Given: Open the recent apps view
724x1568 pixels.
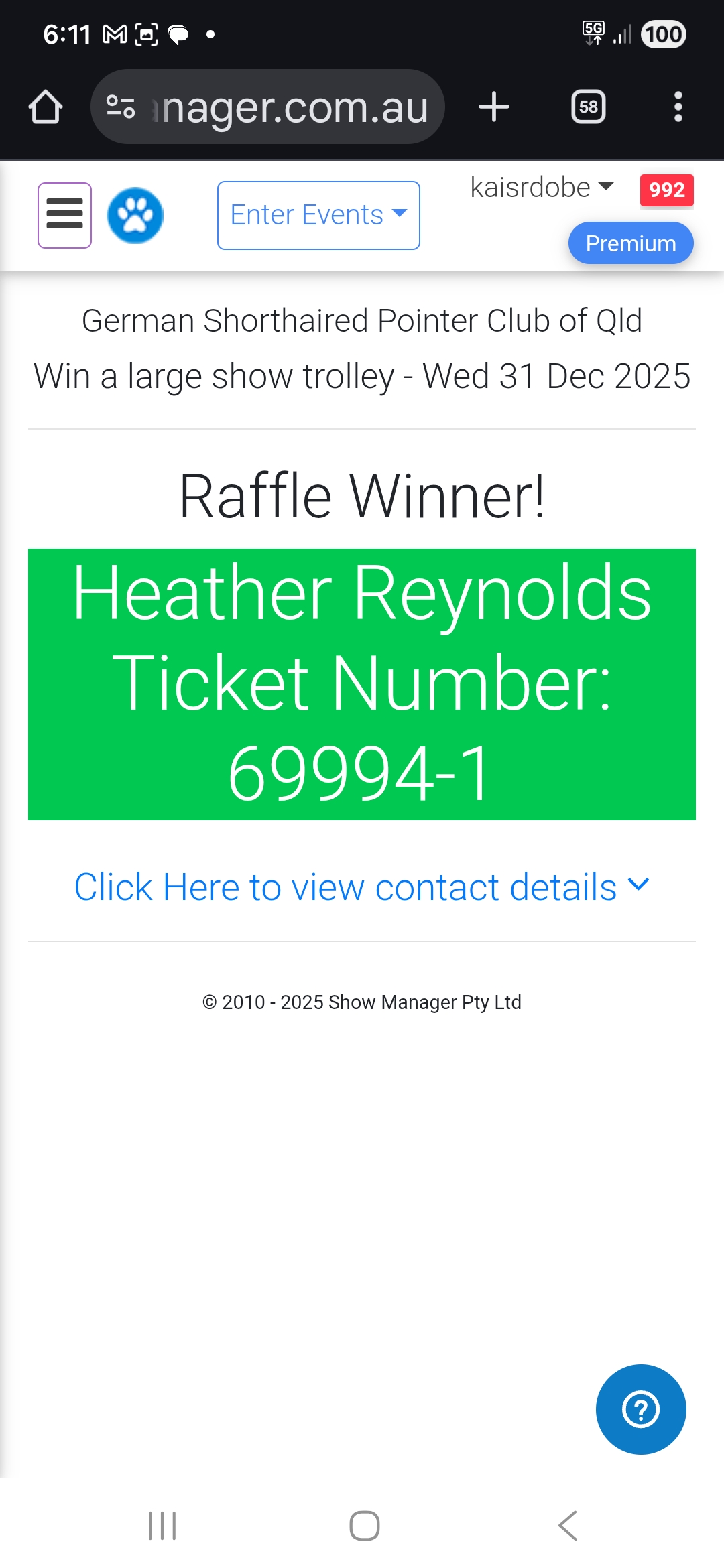Looking at the screenshot, I should tap(162, 1526).
